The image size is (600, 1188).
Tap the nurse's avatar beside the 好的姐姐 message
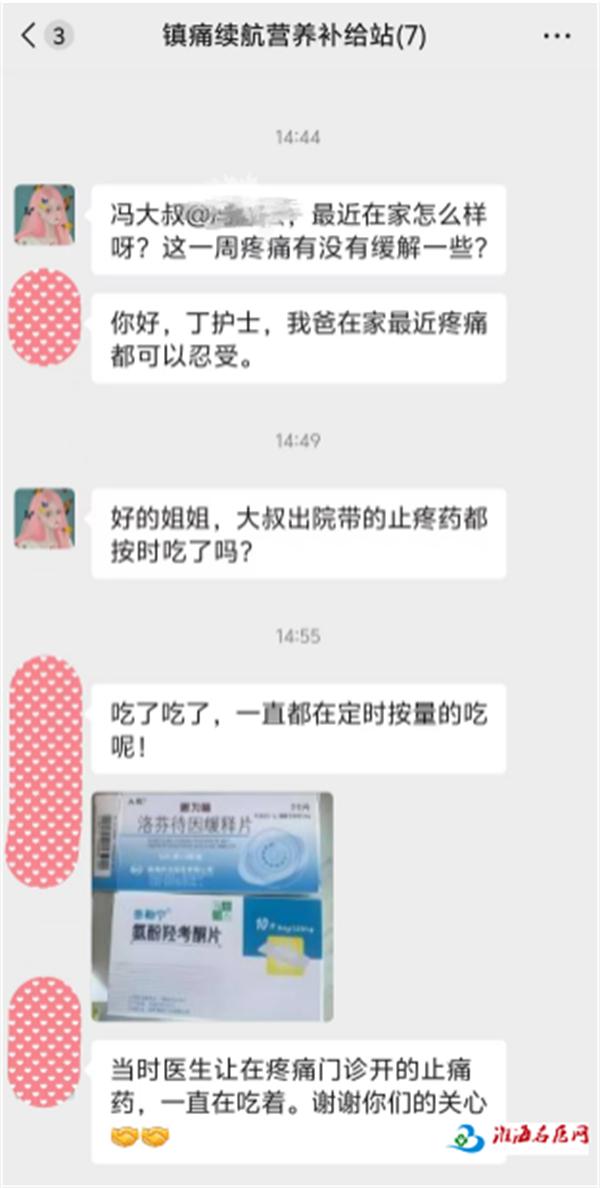point(44,518)
